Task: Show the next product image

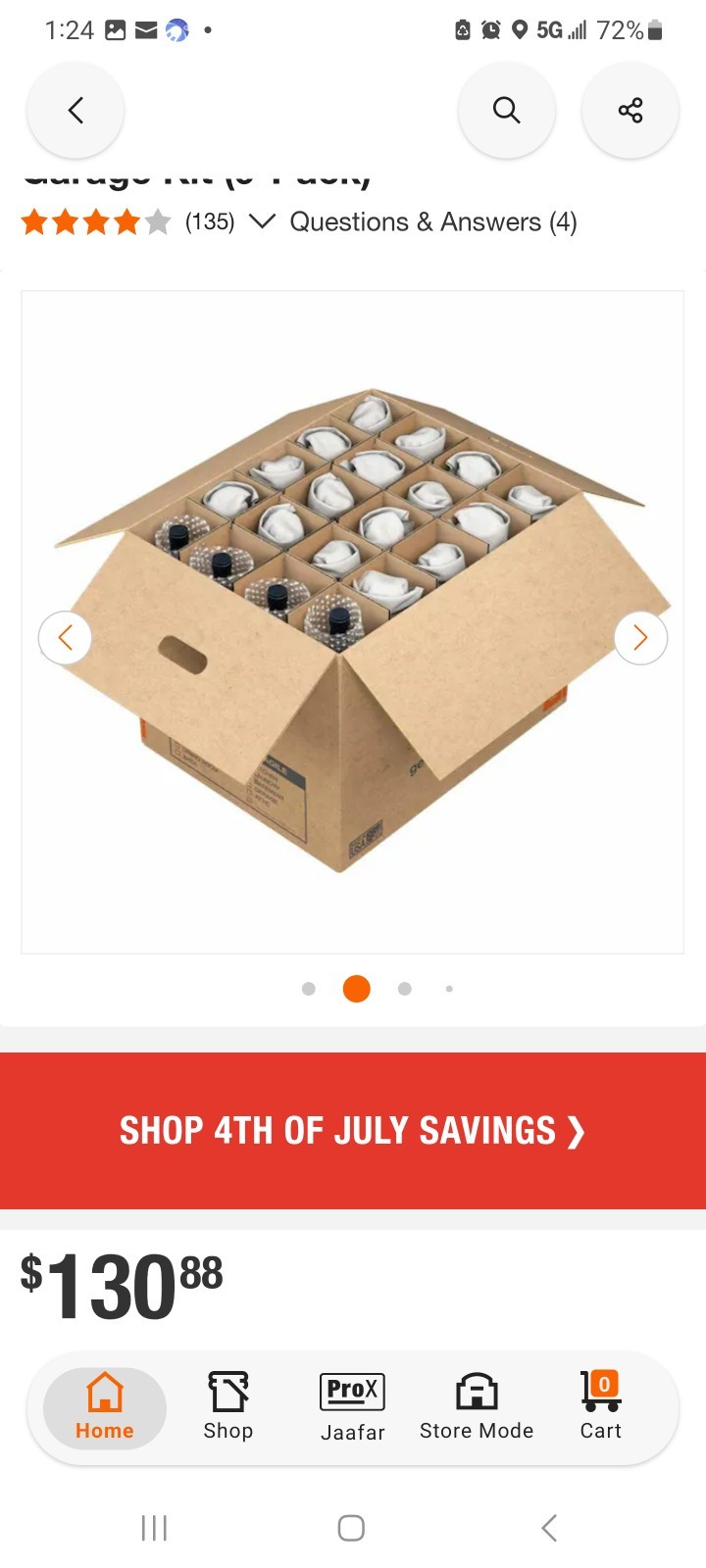Action: (640, 638)
